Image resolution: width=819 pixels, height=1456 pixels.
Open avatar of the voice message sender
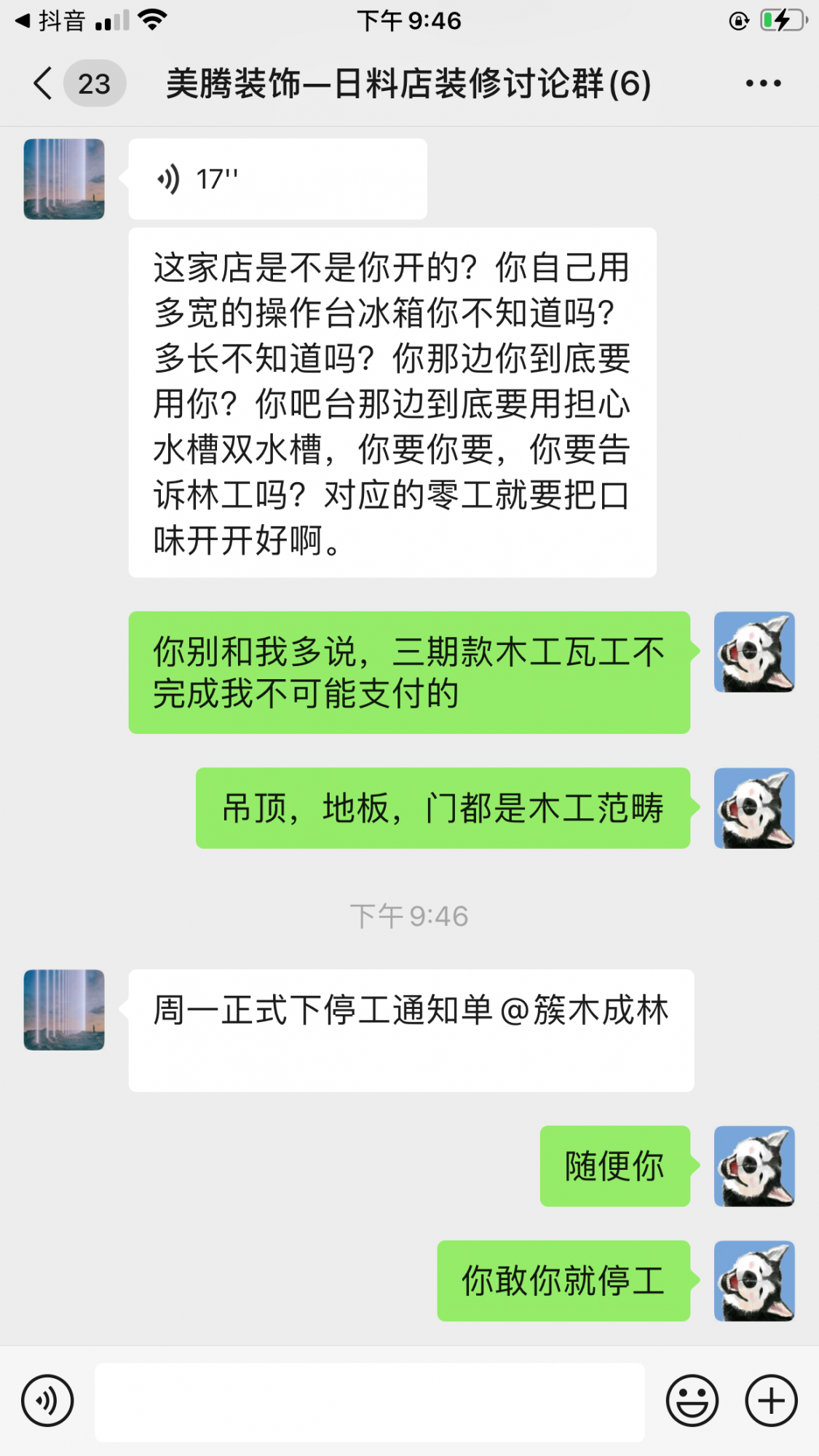tap(64, 179)
